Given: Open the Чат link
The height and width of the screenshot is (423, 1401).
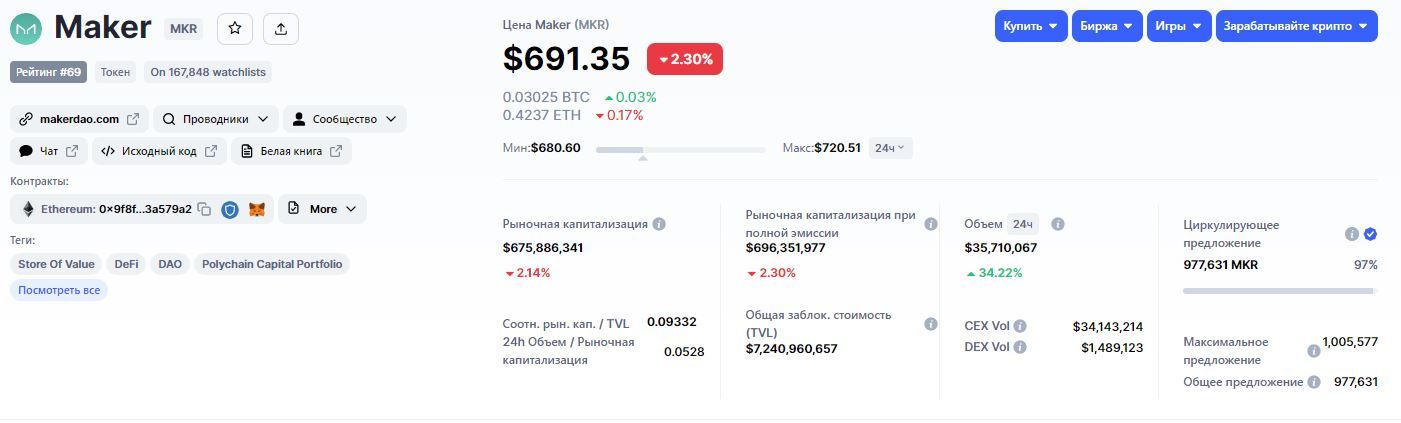Looking at the screenshot, I should tap(49, 151).
